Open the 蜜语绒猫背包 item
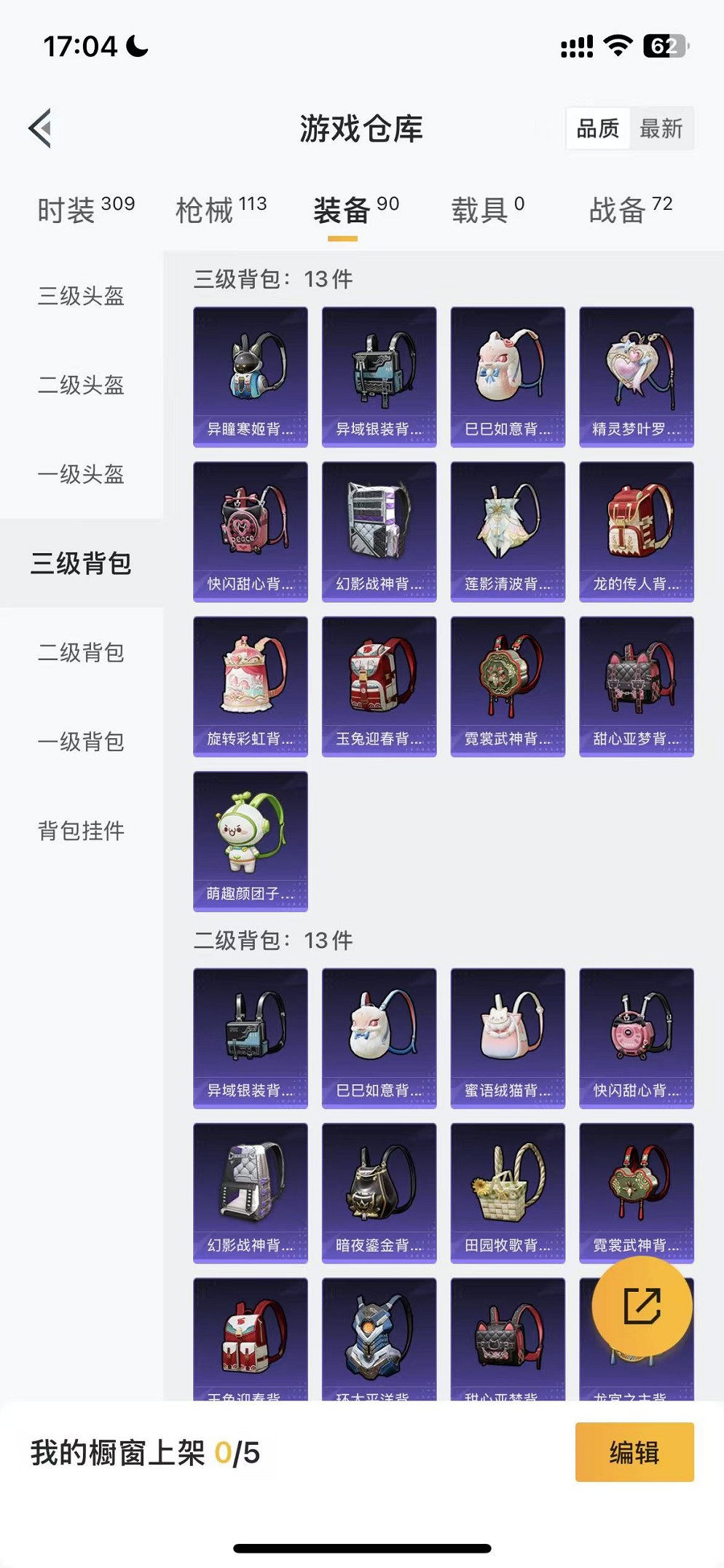Viewport: 724px width, 1568px height. pos(507,1038)
